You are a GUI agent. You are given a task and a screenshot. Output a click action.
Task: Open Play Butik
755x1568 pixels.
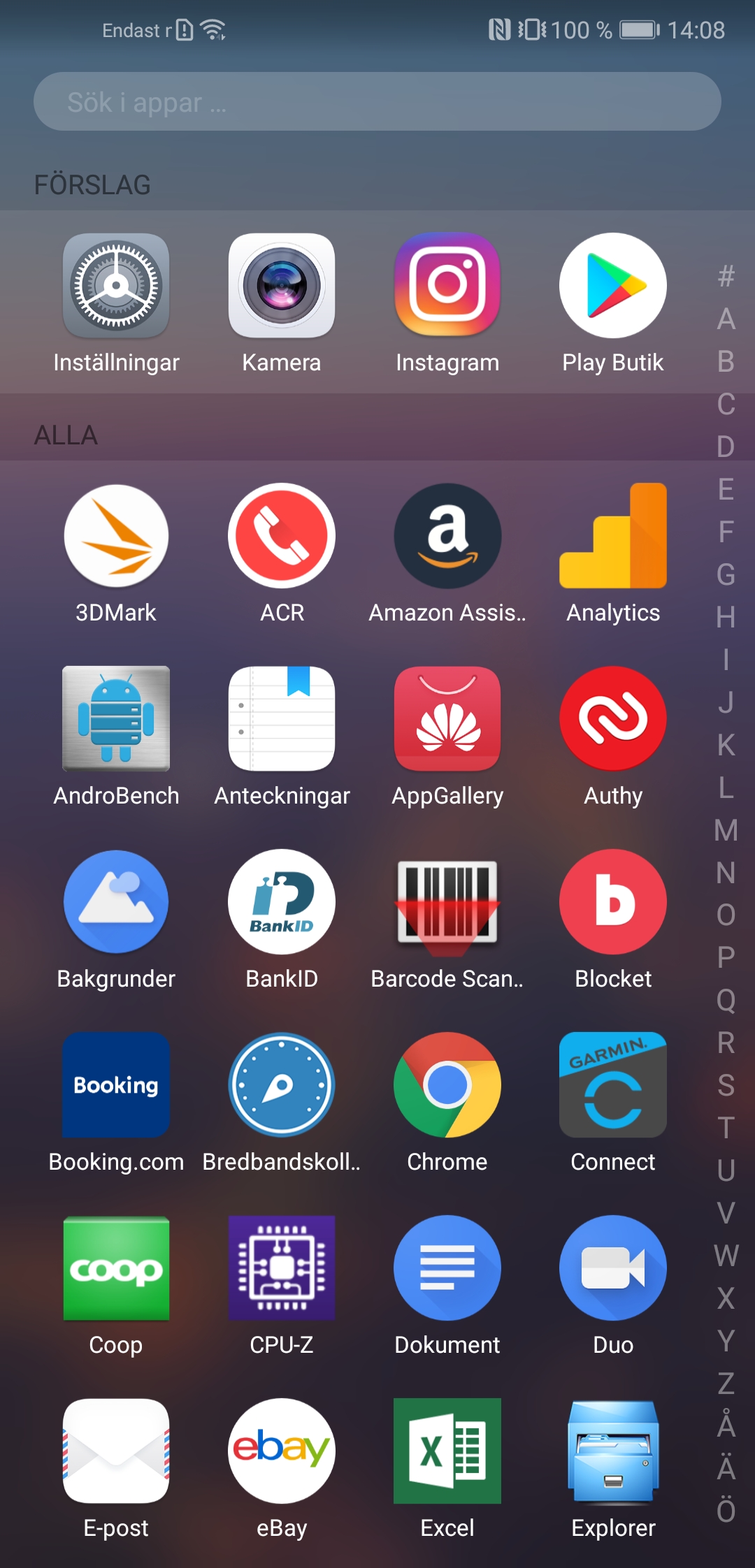613,286
